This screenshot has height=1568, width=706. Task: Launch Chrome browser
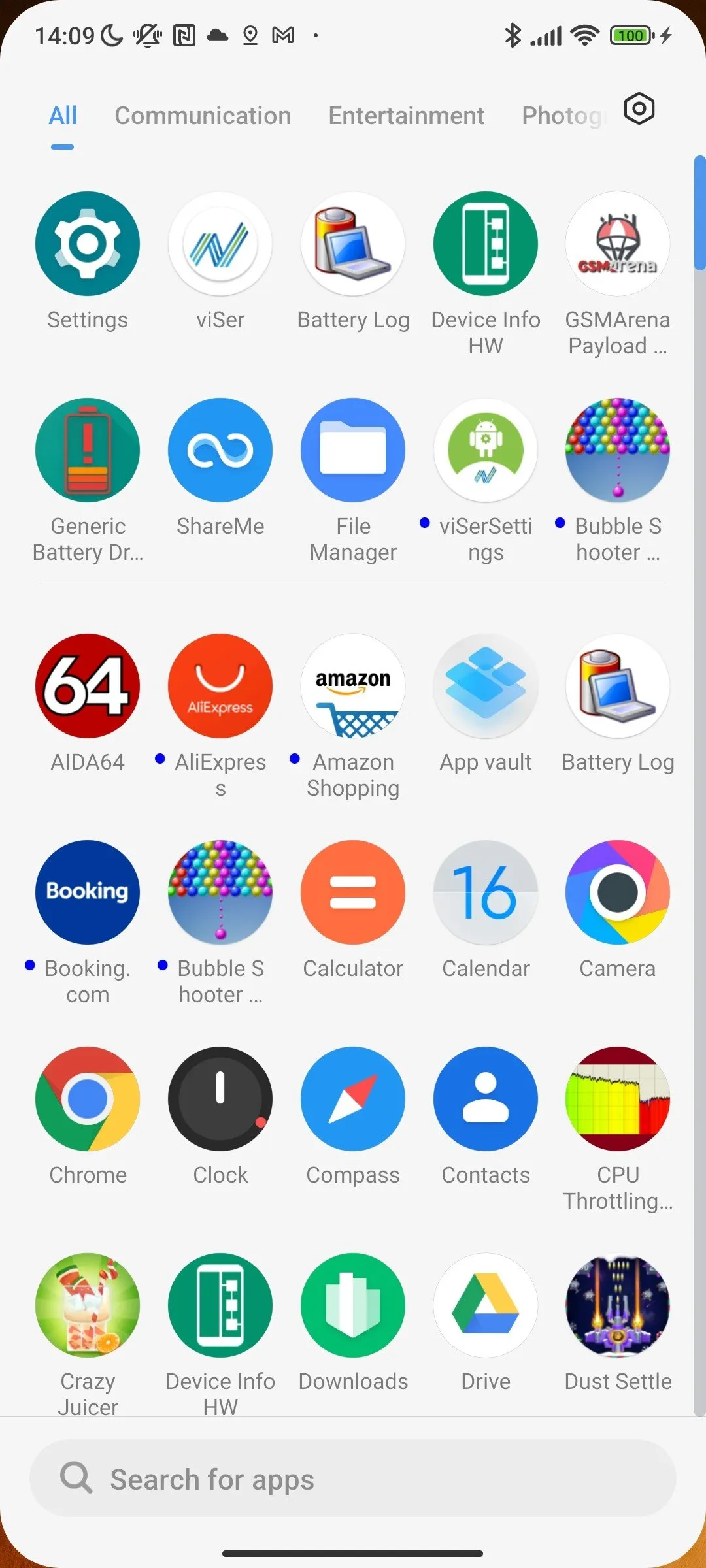[x=88, y=1099]
